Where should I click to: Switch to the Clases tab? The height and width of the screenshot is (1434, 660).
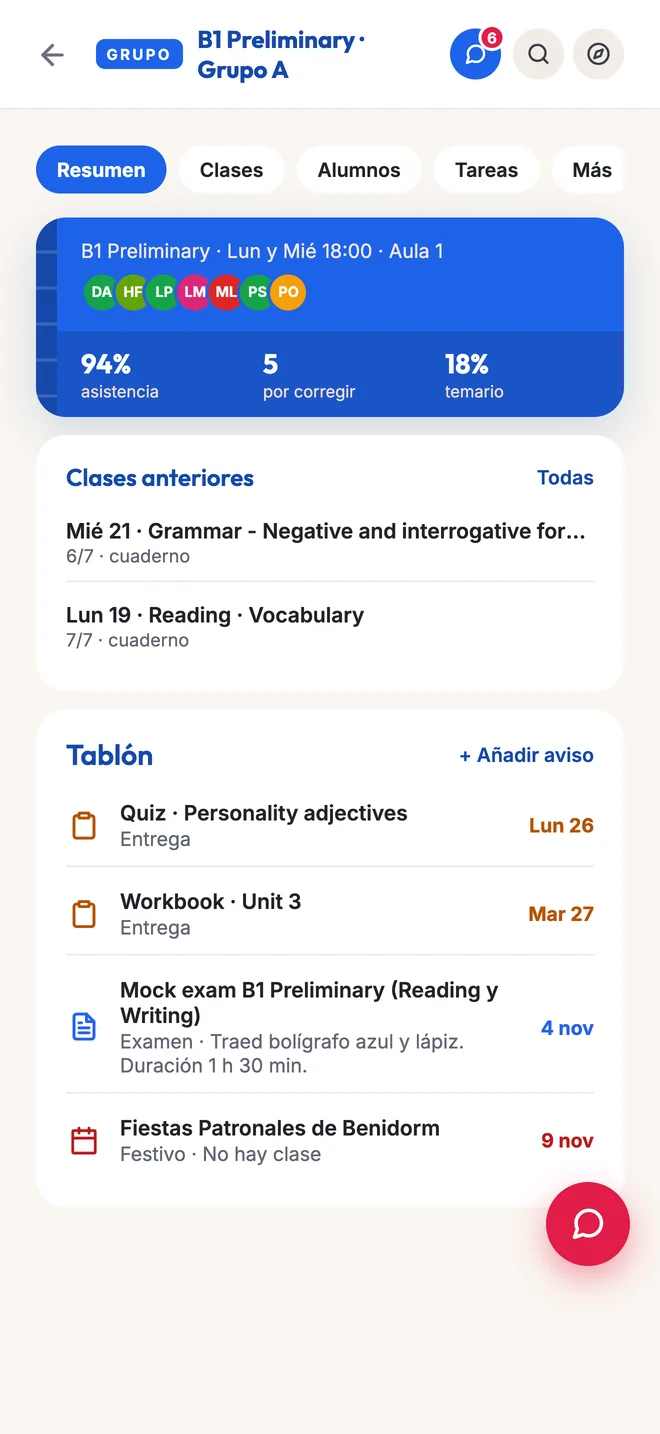[231, 170]
